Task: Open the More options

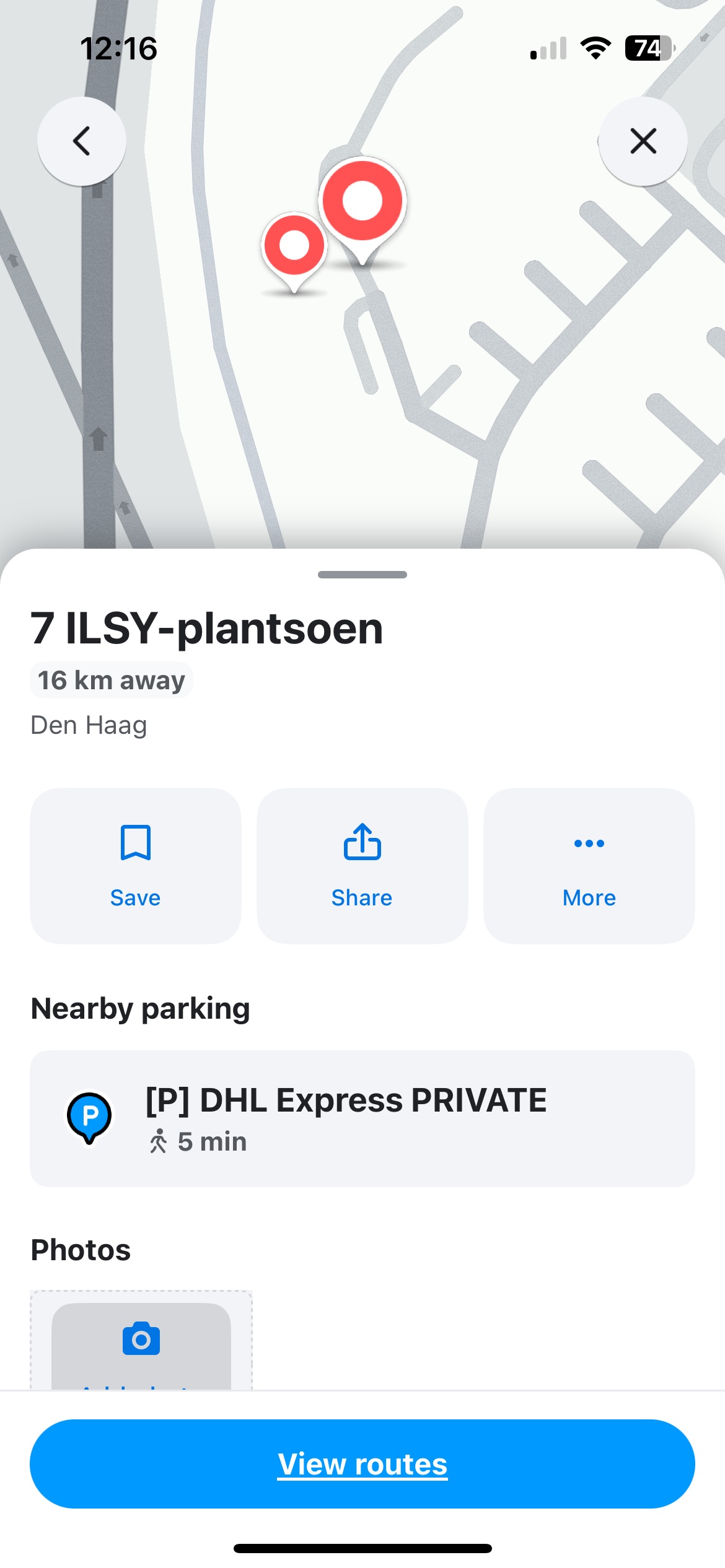Action: [589, 866]
